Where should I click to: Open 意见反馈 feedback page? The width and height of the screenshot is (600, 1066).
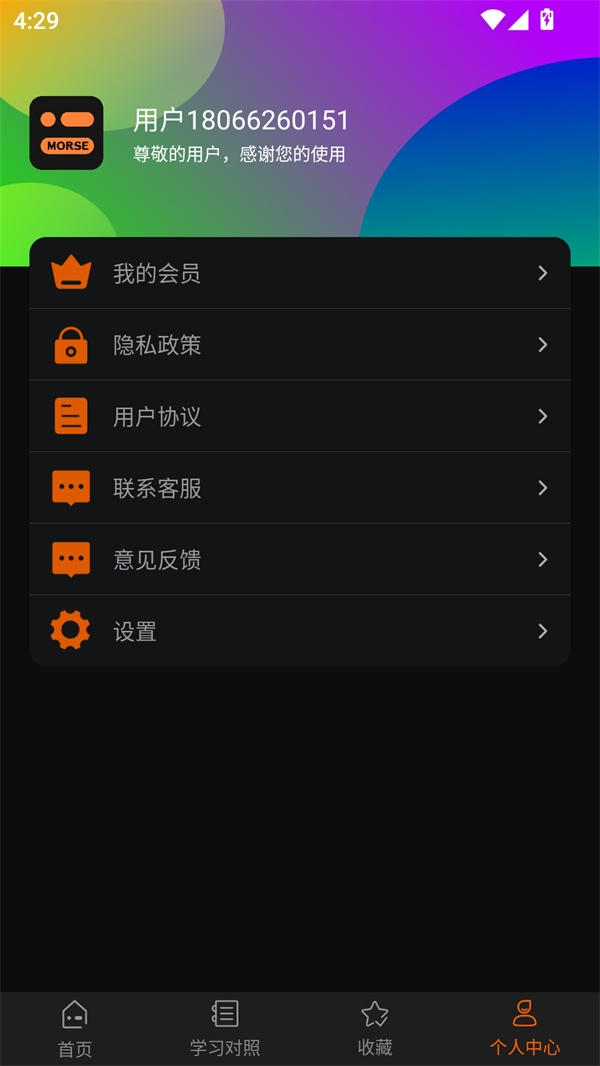pos(299,559)
